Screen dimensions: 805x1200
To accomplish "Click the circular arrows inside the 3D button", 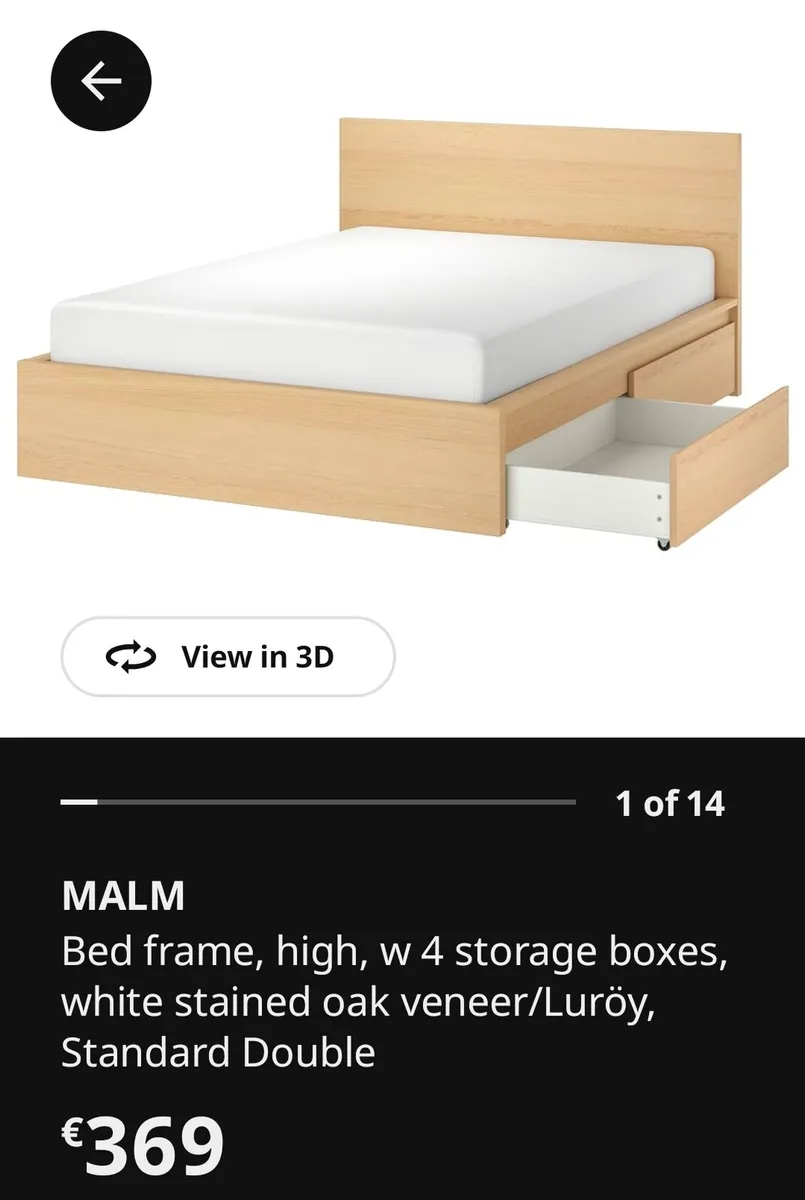I will (x=130, y=657).
